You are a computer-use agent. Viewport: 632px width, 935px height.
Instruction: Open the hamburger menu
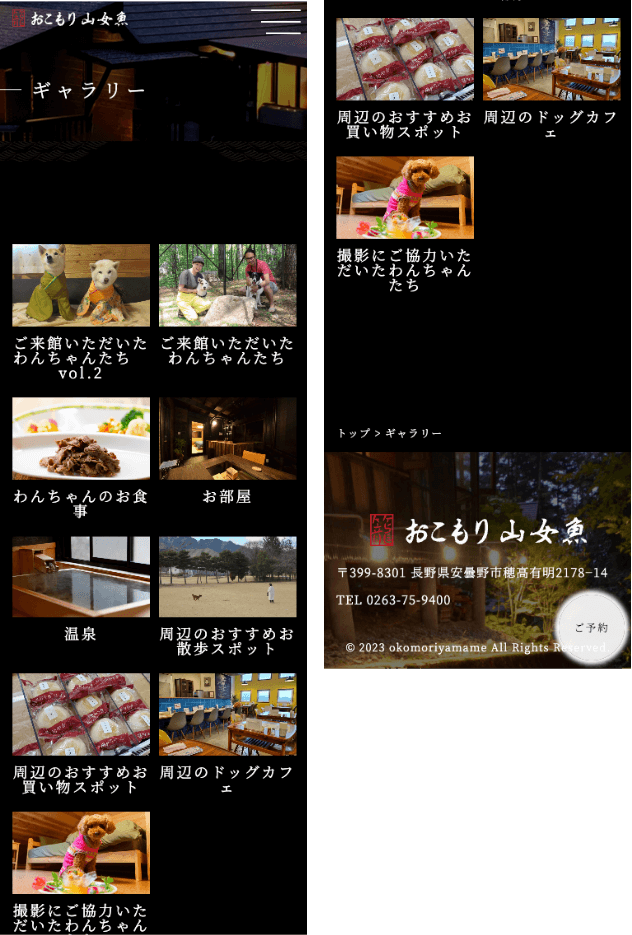tap(276, 21)
